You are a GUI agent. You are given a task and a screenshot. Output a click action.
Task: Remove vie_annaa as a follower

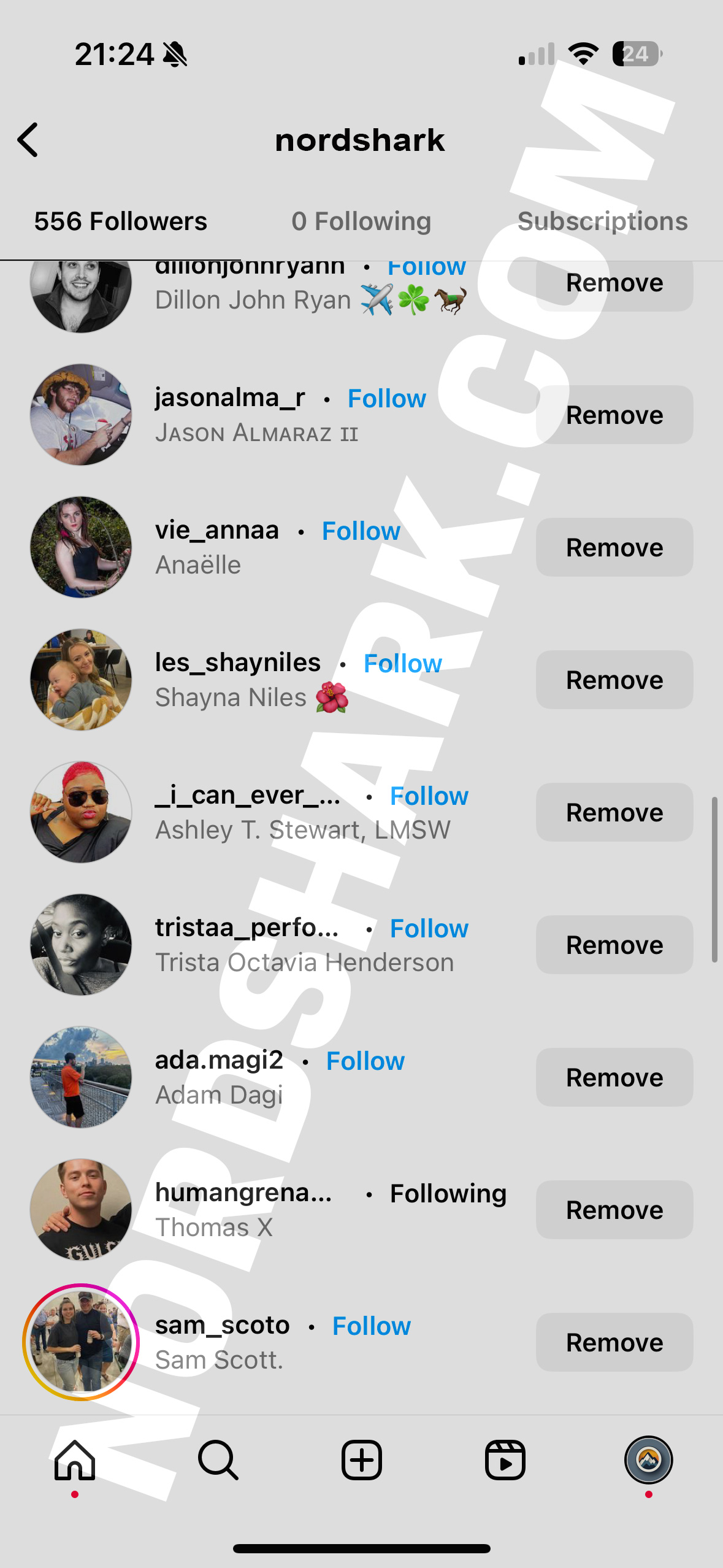point(614,548)
